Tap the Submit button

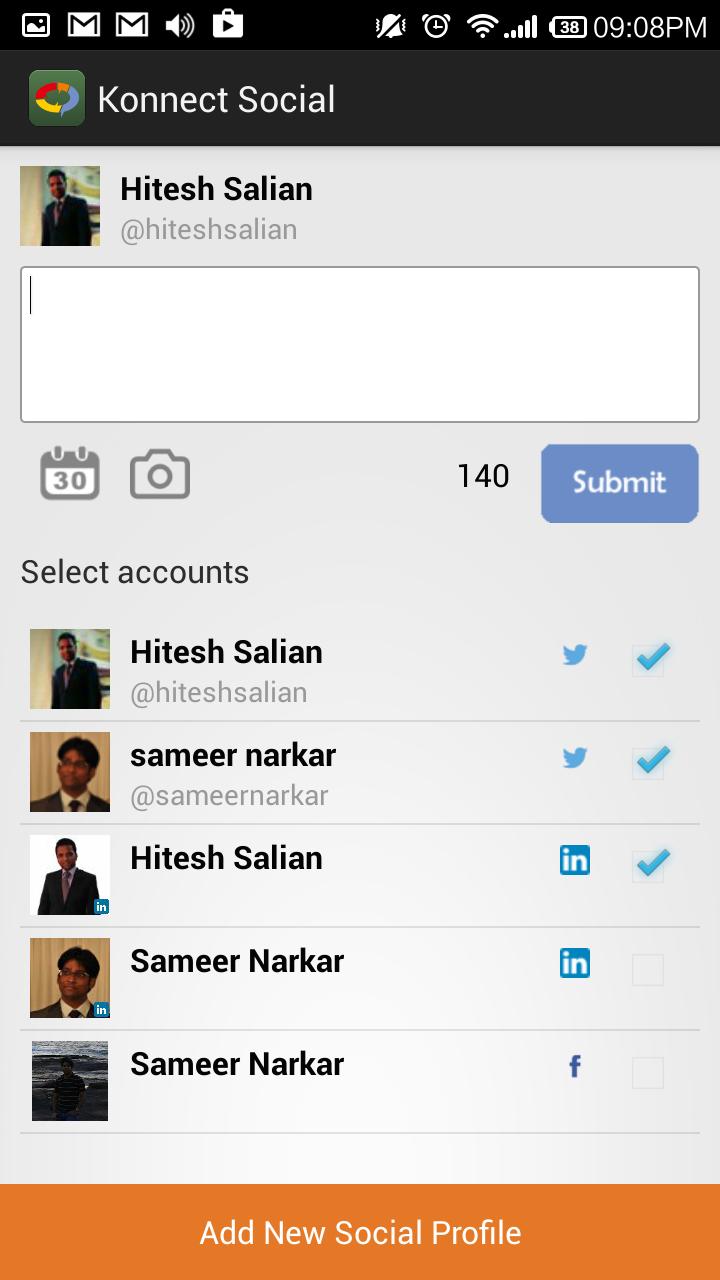pos(619,482)
